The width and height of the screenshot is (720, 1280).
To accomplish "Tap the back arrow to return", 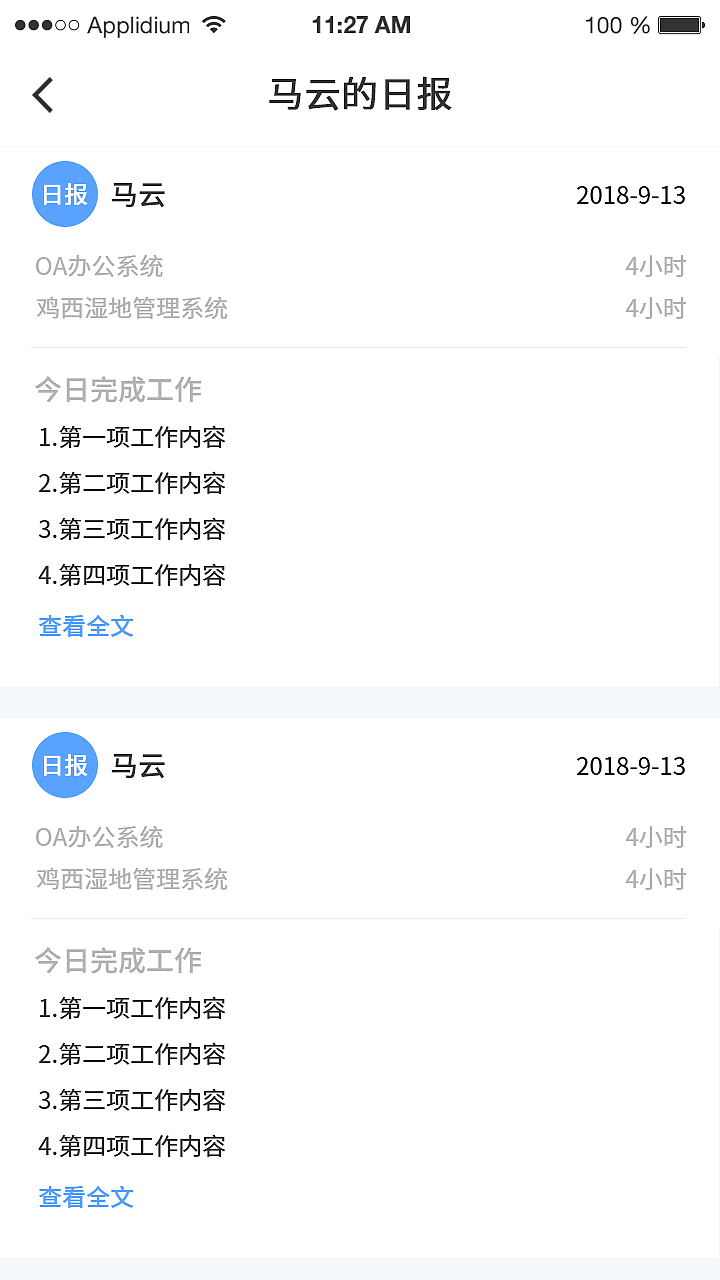I will coord(42,95).
